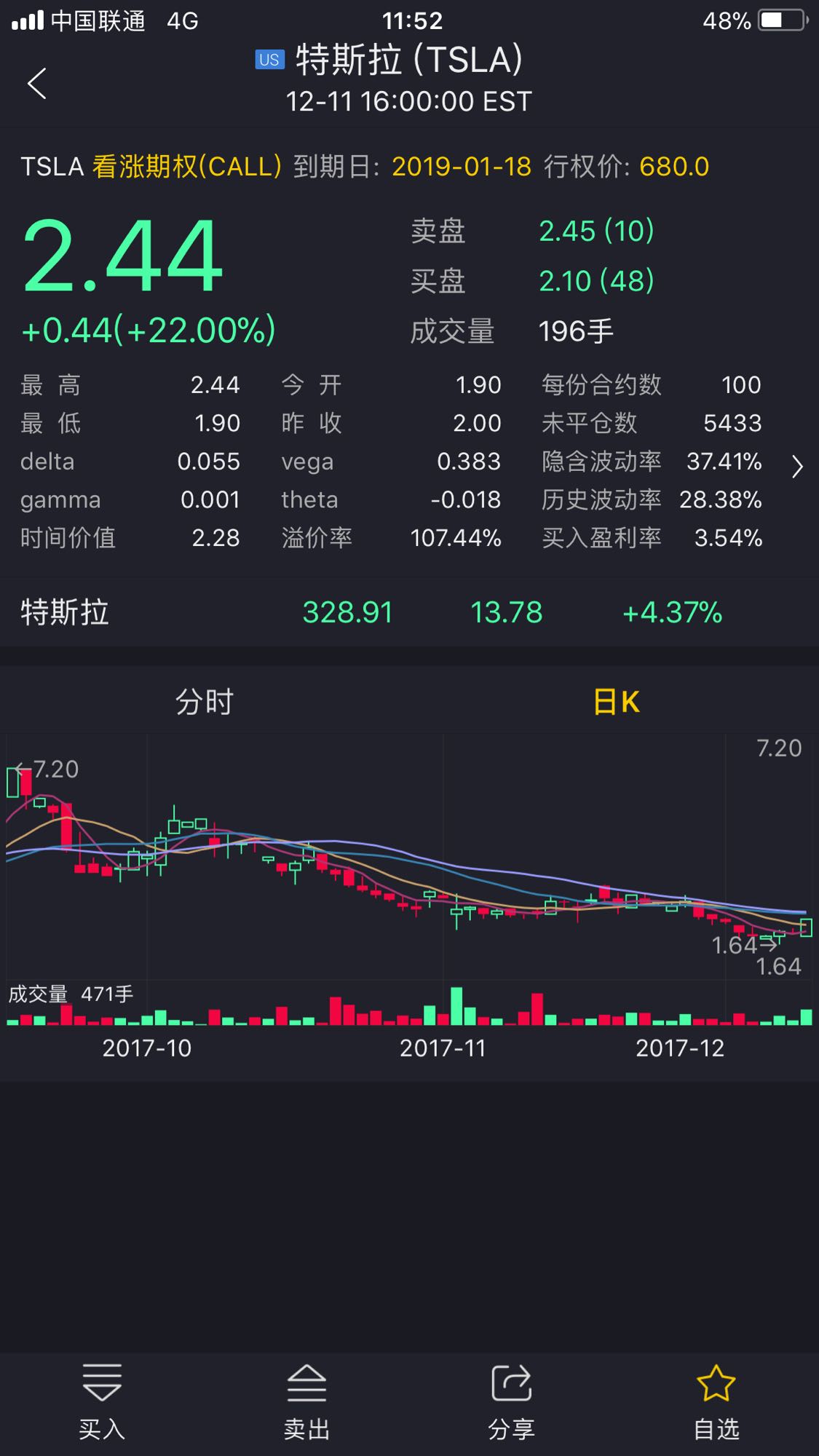Select the 日K chart tab
The width and height of the screenshot is (819, 1456).
pyautogui.click(x=616, y=702)
